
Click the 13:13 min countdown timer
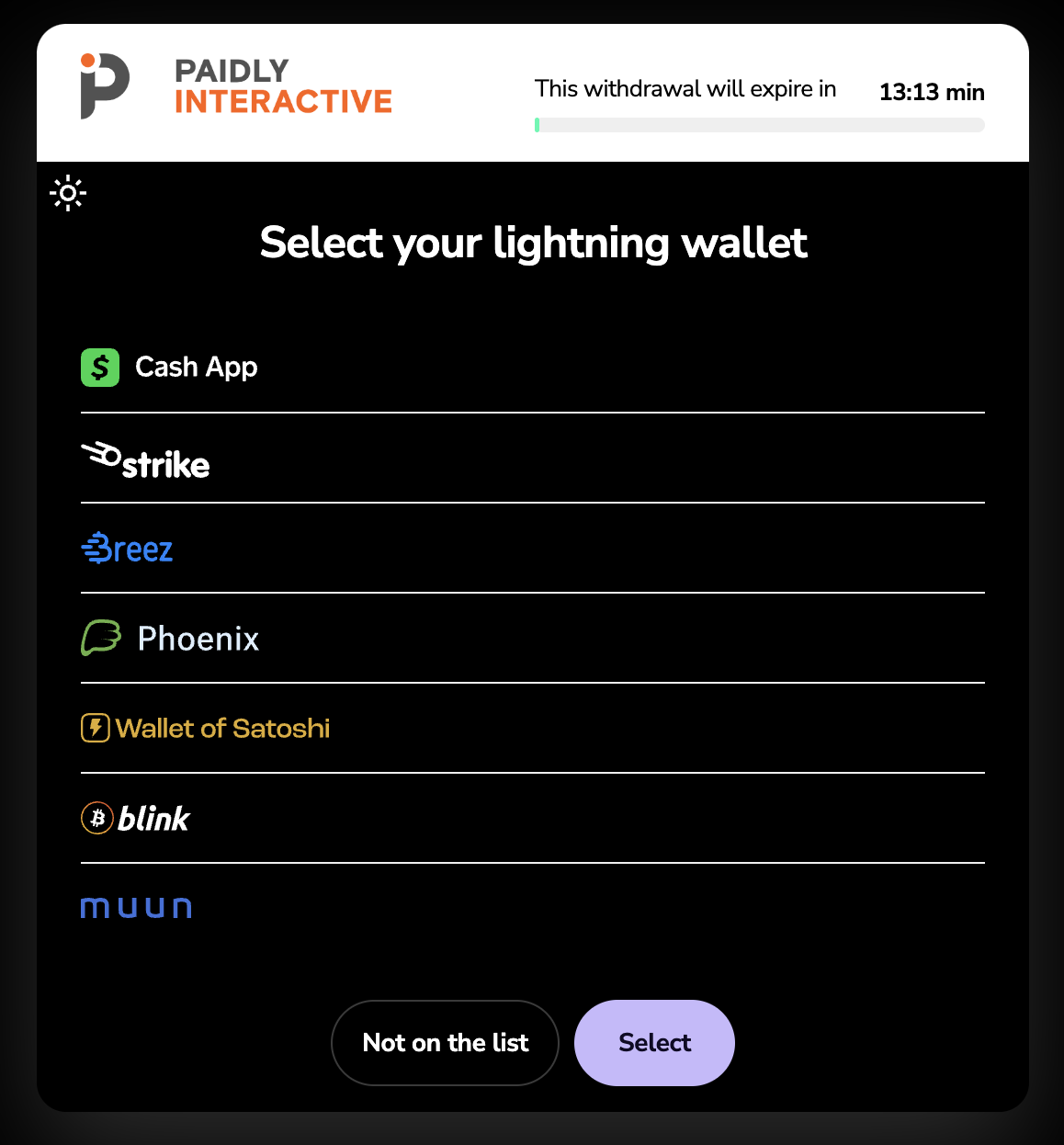[x=931, y=92]
